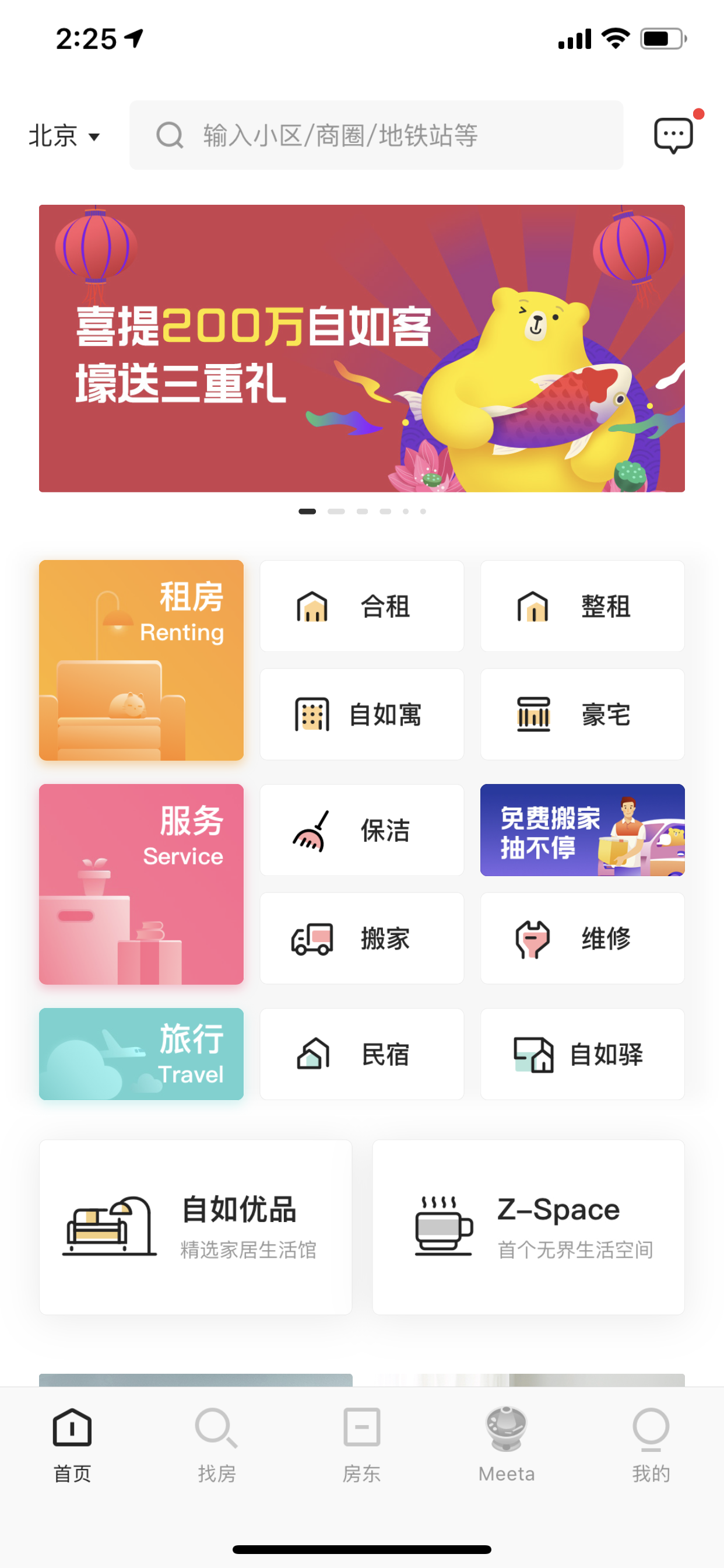
Task: Tap the 输入小区/商圈/地铁站等 search box
Action: point(376,135)
